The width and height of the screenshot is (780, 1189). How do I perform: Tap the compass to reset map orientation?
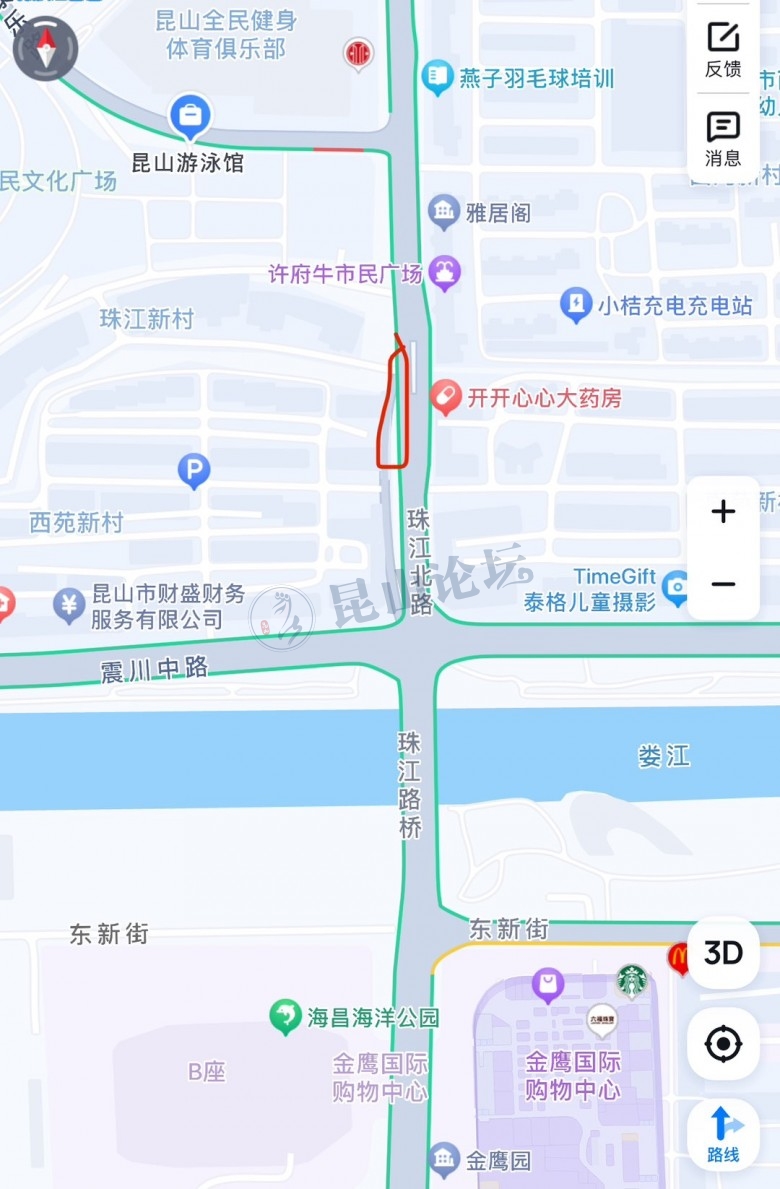click(45, 48)
